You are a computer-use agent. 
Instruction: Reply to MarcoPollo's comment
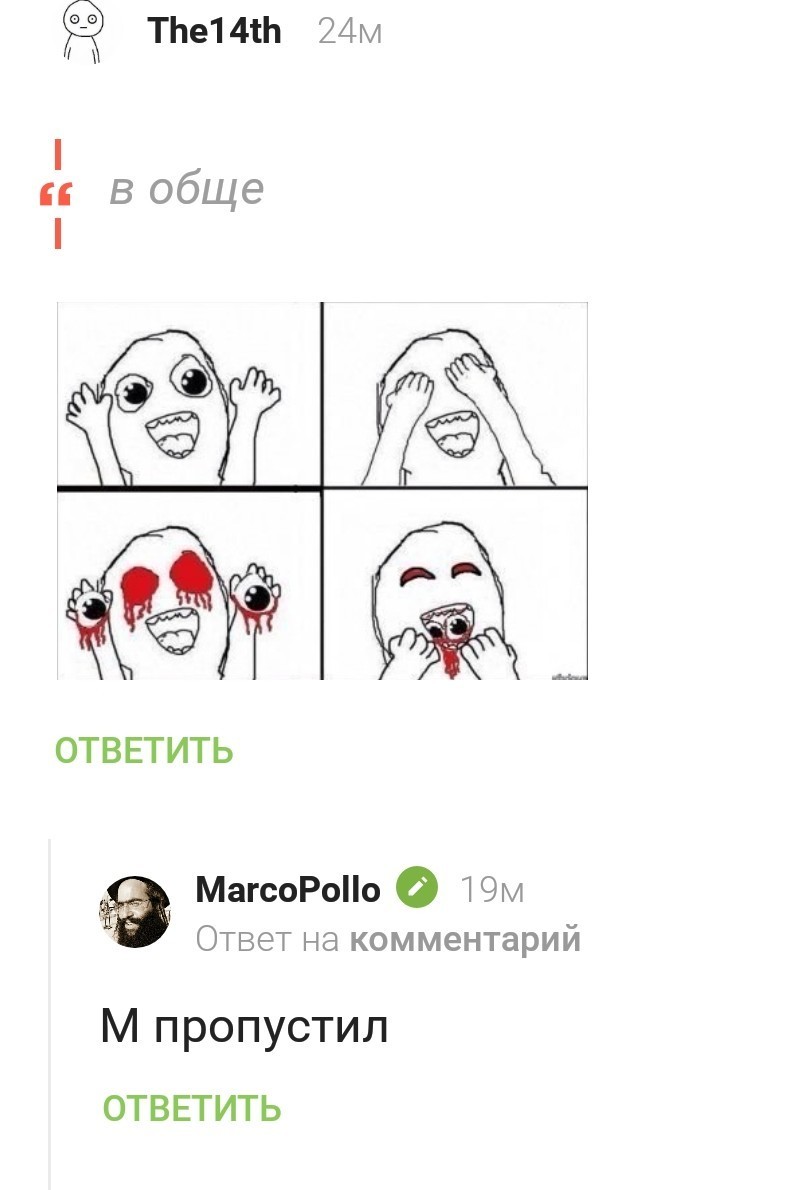click(x=192, y=1108)
